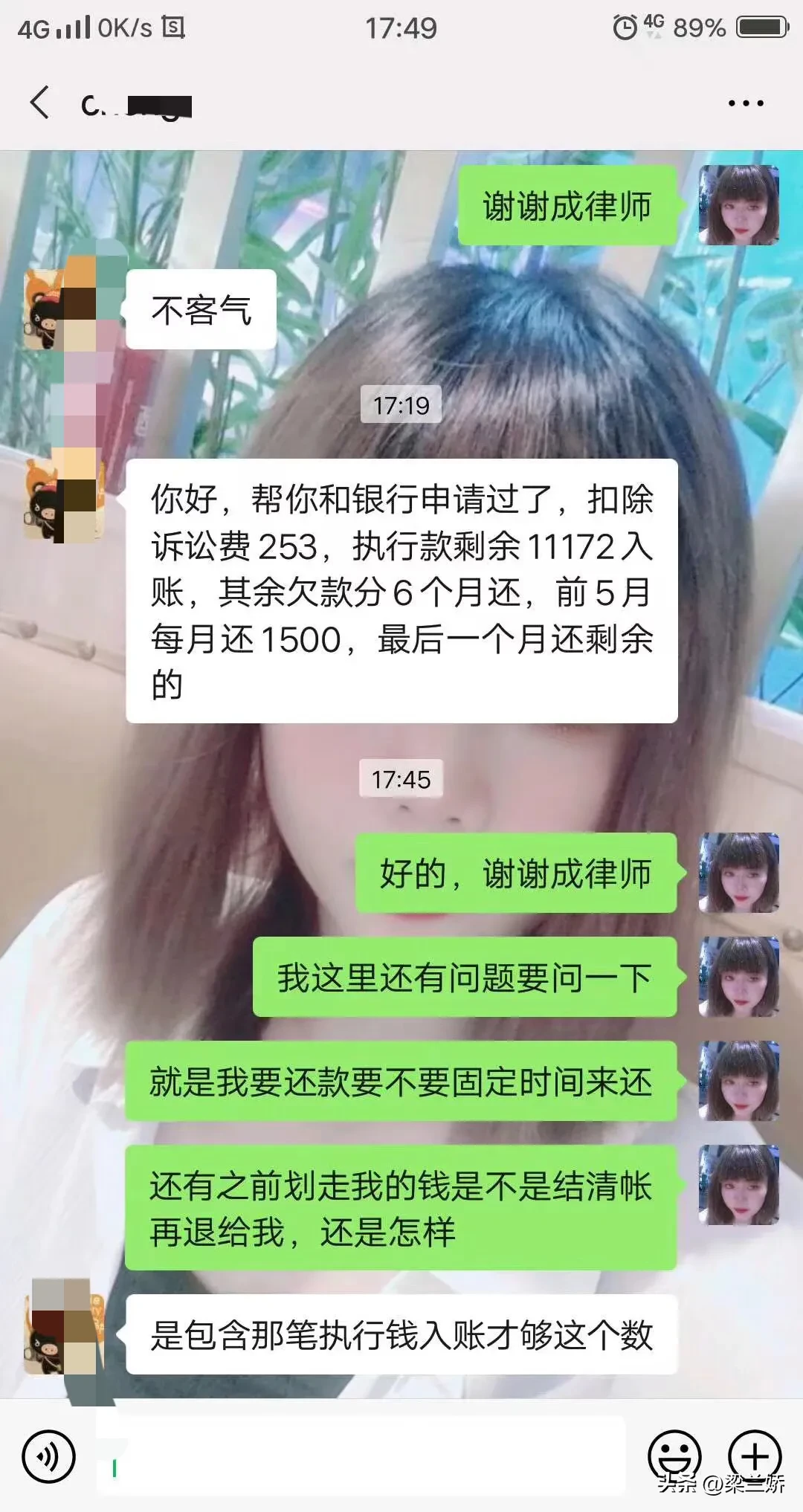
Task: Switch to voice message input
Action: 49,1456
